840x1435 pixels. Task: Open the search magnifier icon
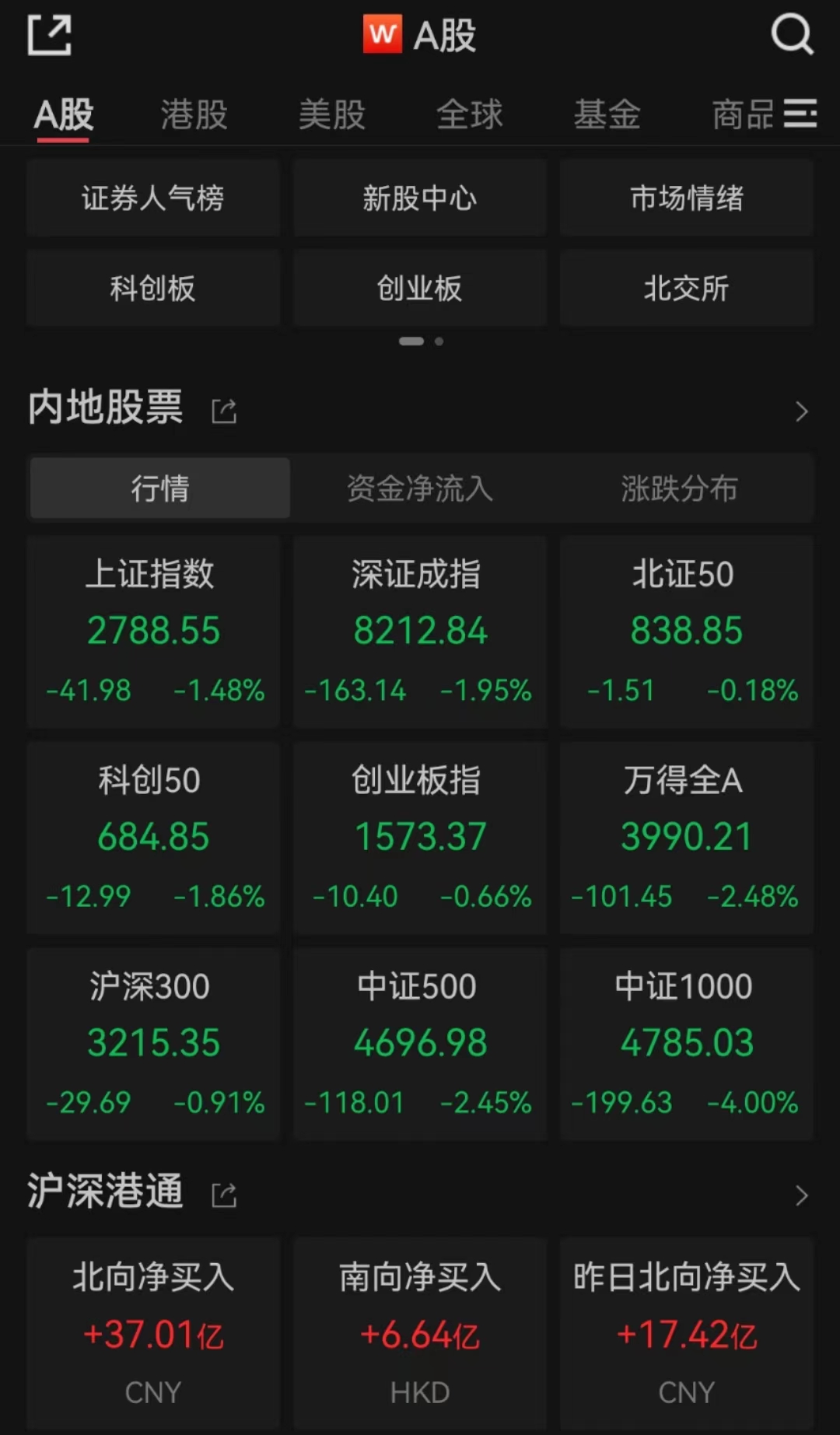tap(792, 35)
